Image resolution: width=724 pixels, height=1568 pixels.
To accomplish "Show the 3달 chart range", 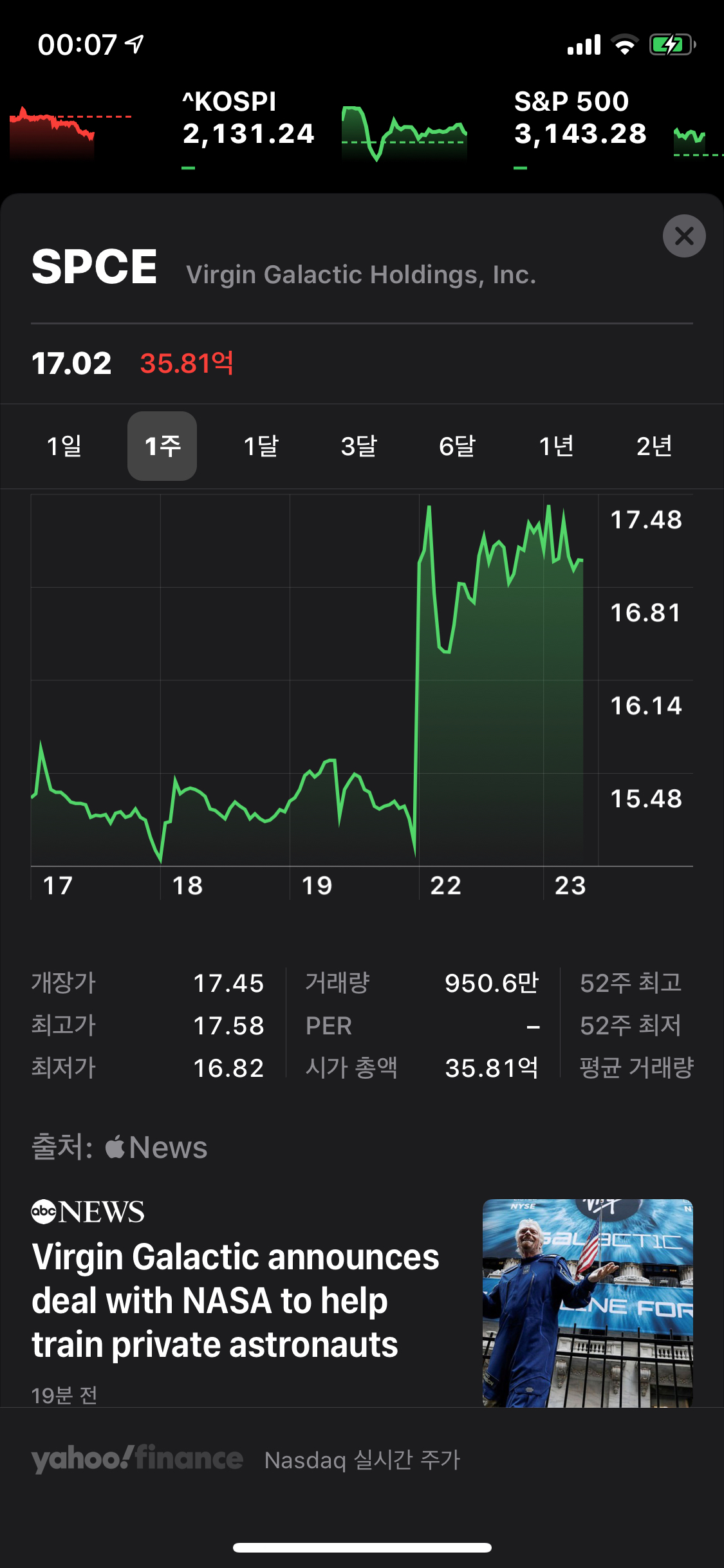I will click(358, 446).
